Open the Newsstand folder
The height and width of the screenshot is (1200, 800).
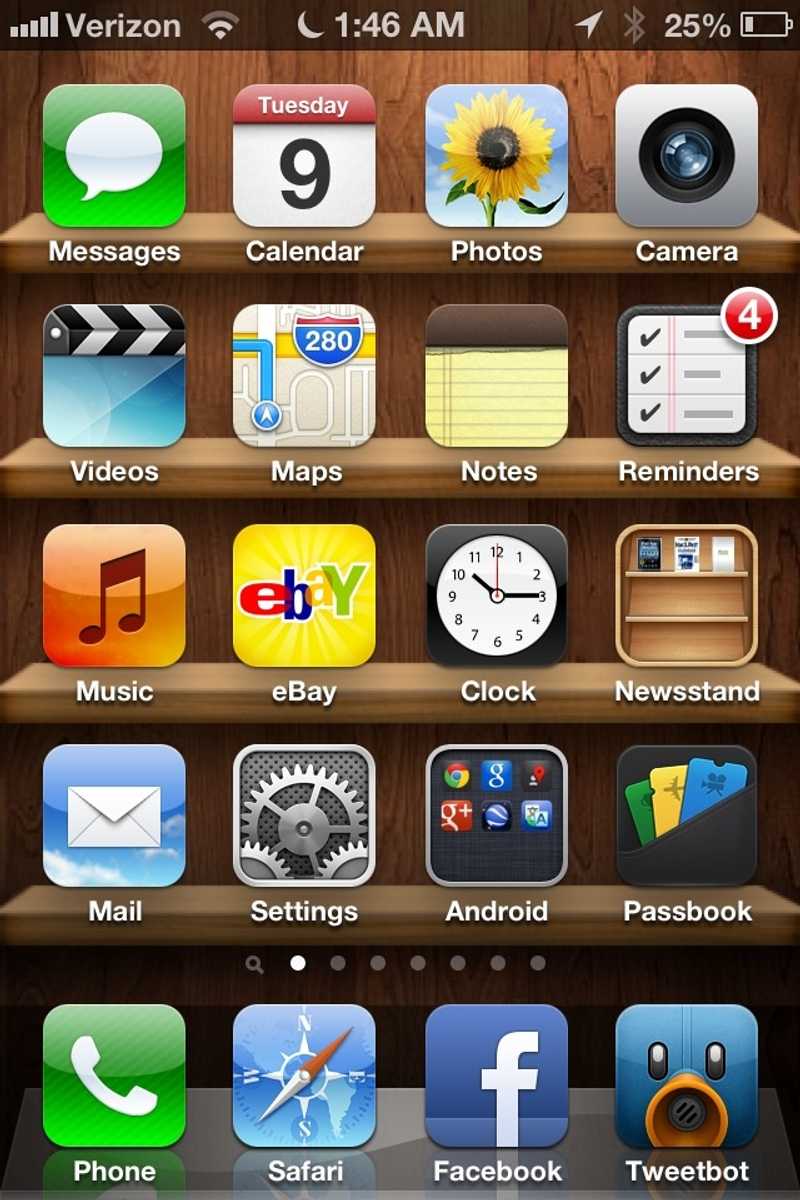point(686,596)
